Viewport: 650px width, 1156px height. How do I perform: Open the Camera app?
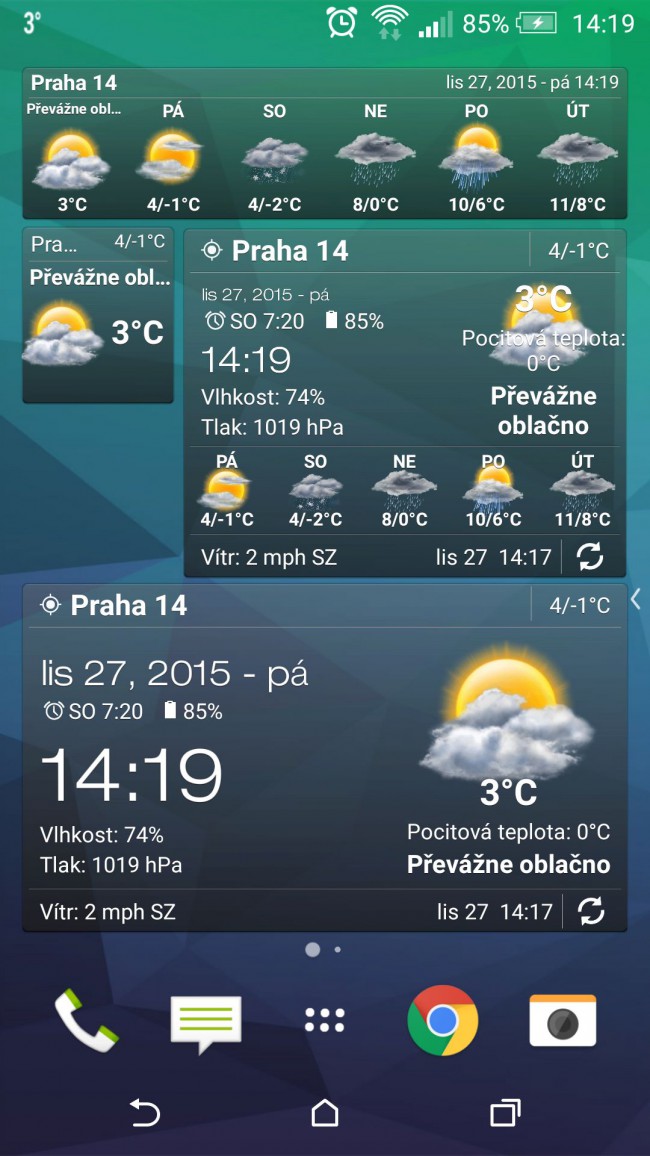[x=562, y=1020]
